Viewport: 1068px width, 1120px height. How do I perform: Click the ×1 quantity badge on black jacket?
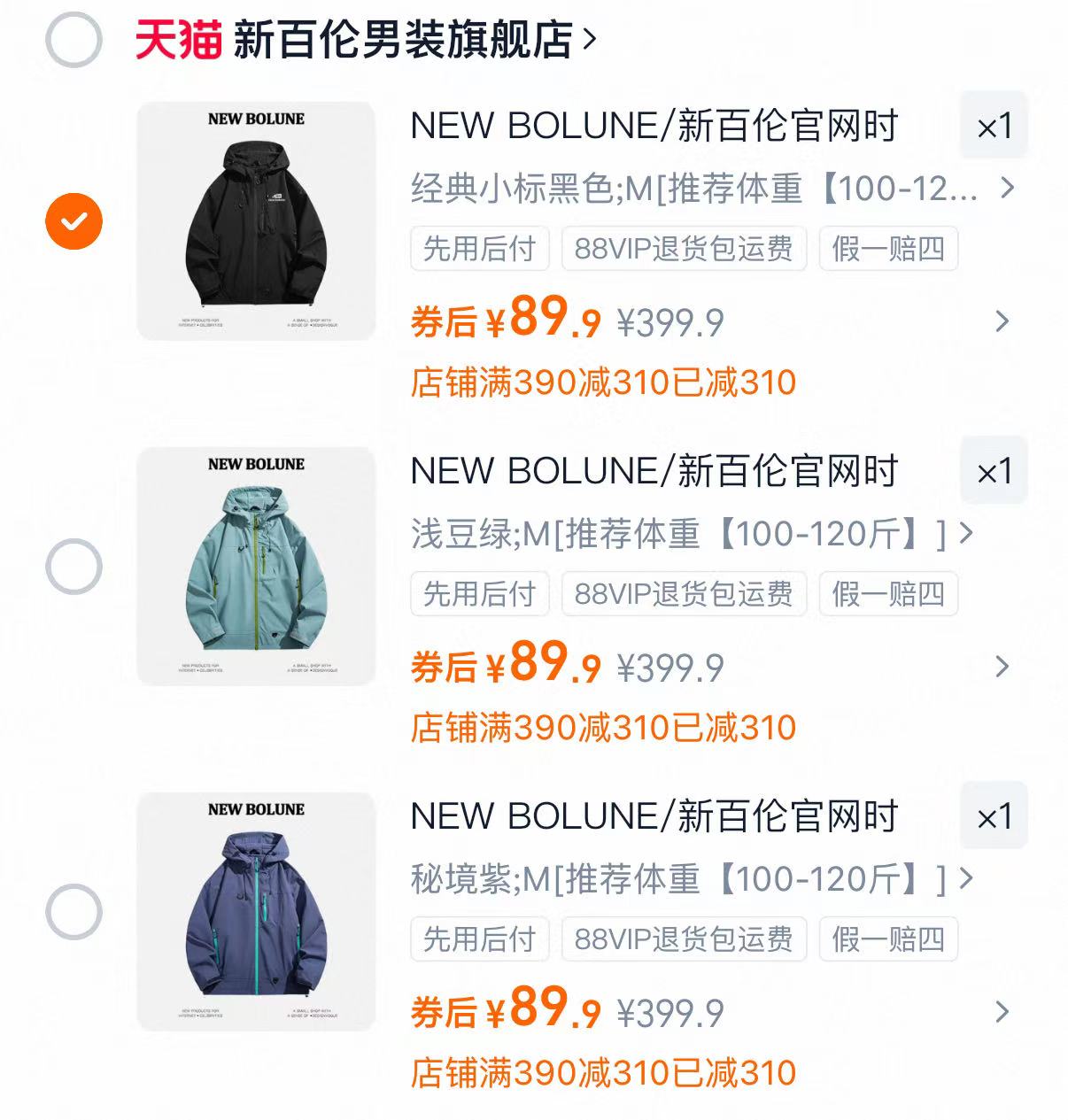(x=994, y=126)
